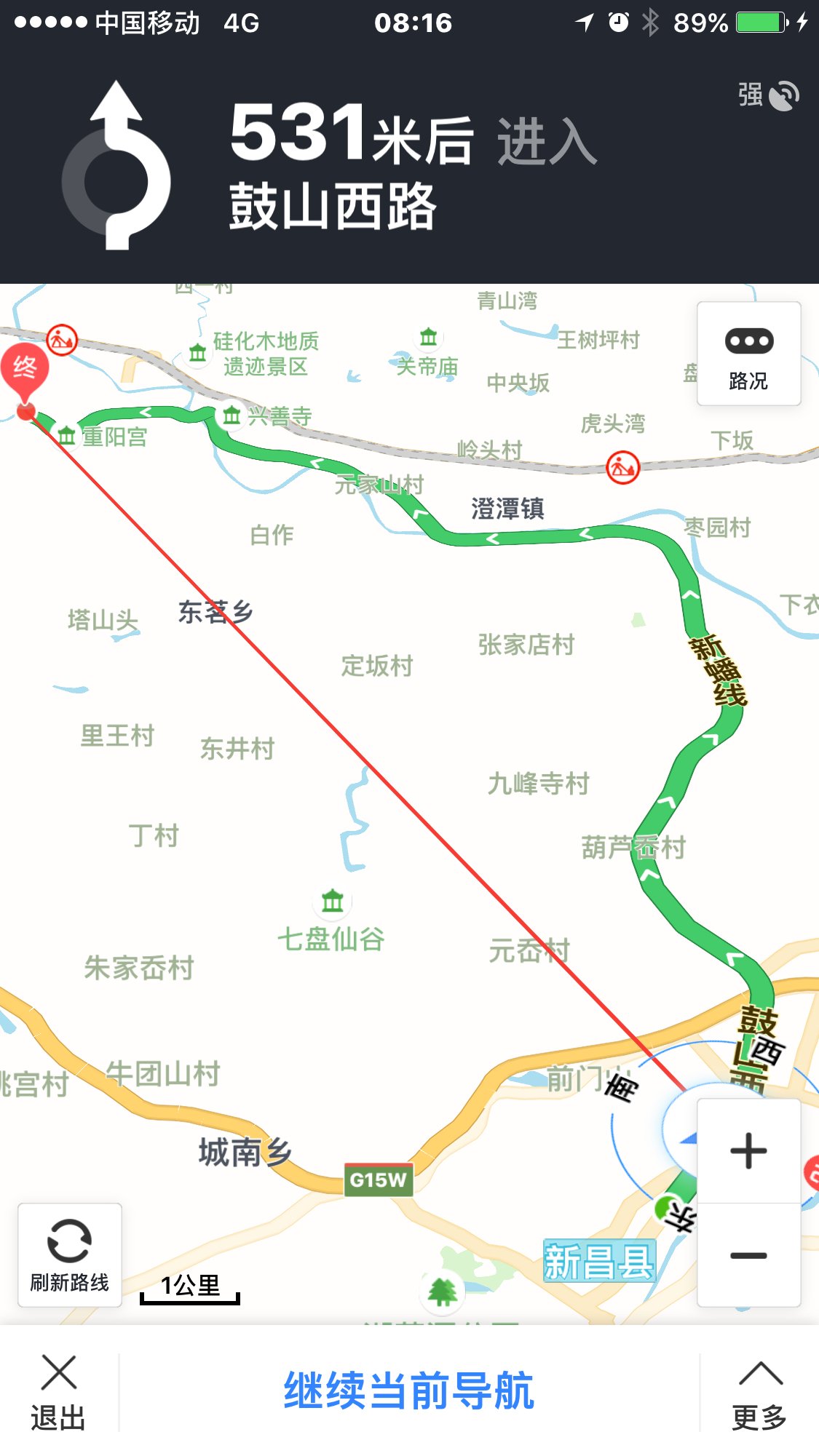Tap 刷新路线 to refresh the route
This screenshot has width=819, height=1456.
click(x=69, y=1255)
